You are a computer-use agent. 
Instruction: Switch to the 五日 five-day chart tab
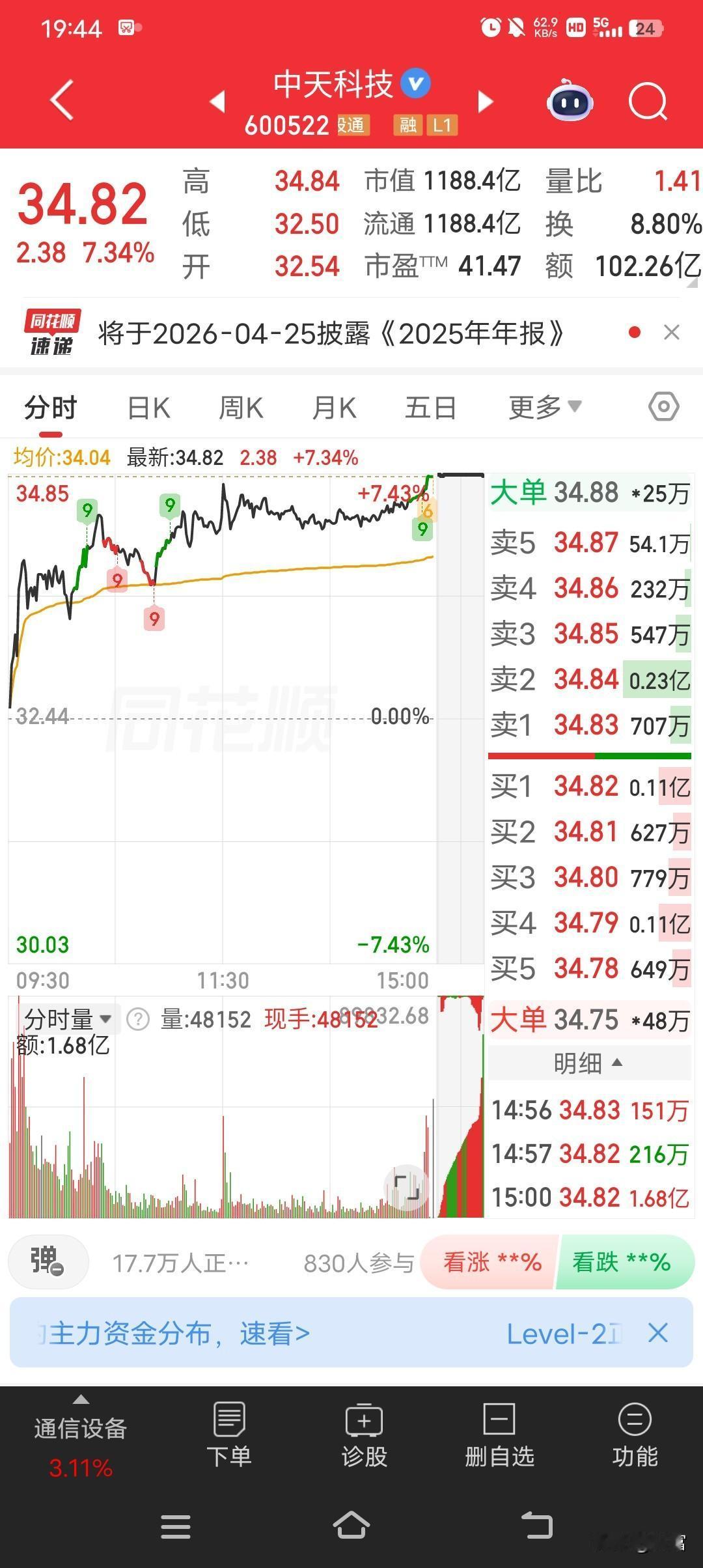point(430,406)
